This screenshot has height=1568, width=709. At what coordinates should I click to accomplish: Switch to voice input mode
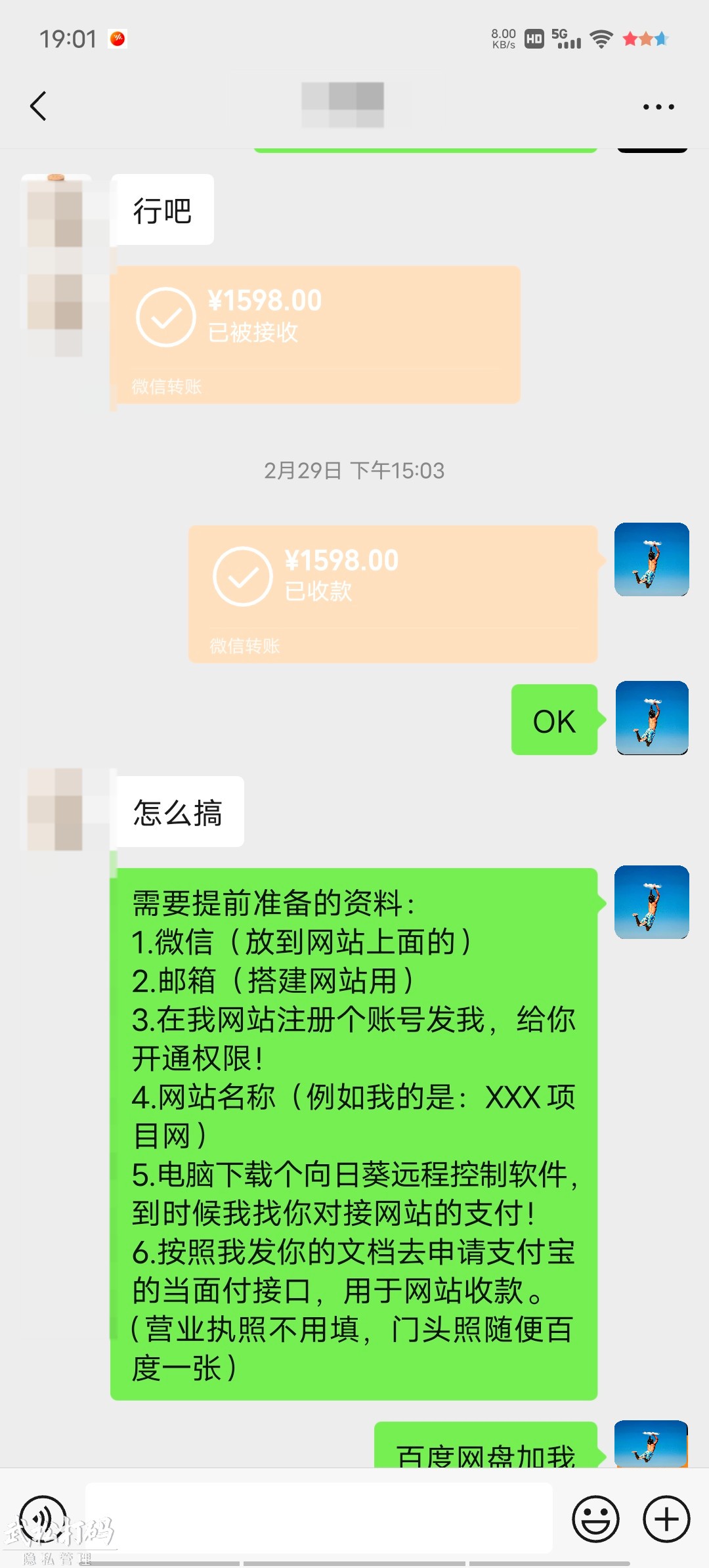click(43, 1518)
